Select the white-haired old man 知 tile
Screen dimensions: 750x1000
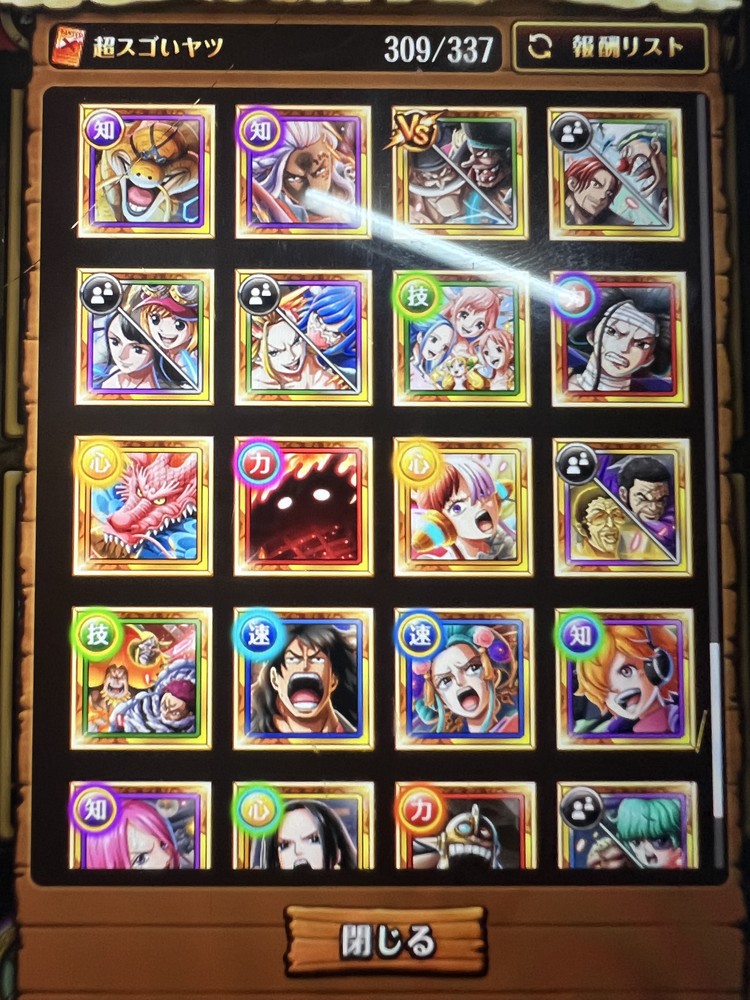(303, 171)
